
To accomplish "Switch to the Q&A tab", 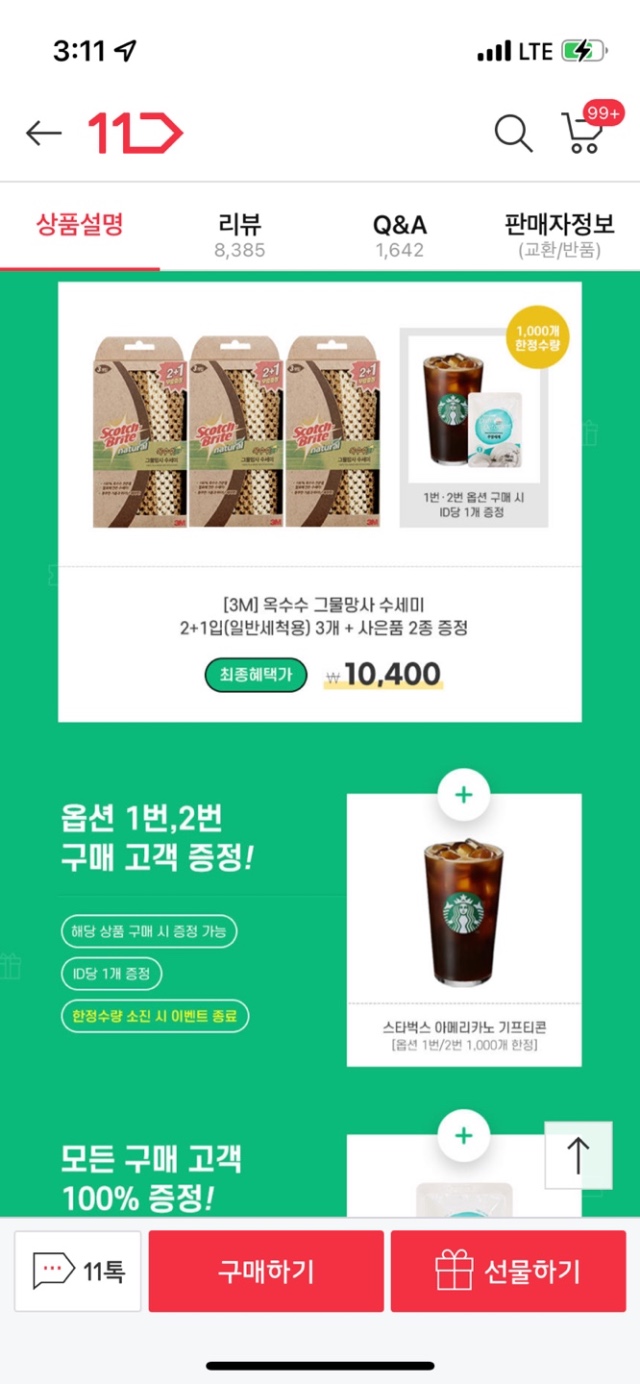I will [x=400, y=235].
